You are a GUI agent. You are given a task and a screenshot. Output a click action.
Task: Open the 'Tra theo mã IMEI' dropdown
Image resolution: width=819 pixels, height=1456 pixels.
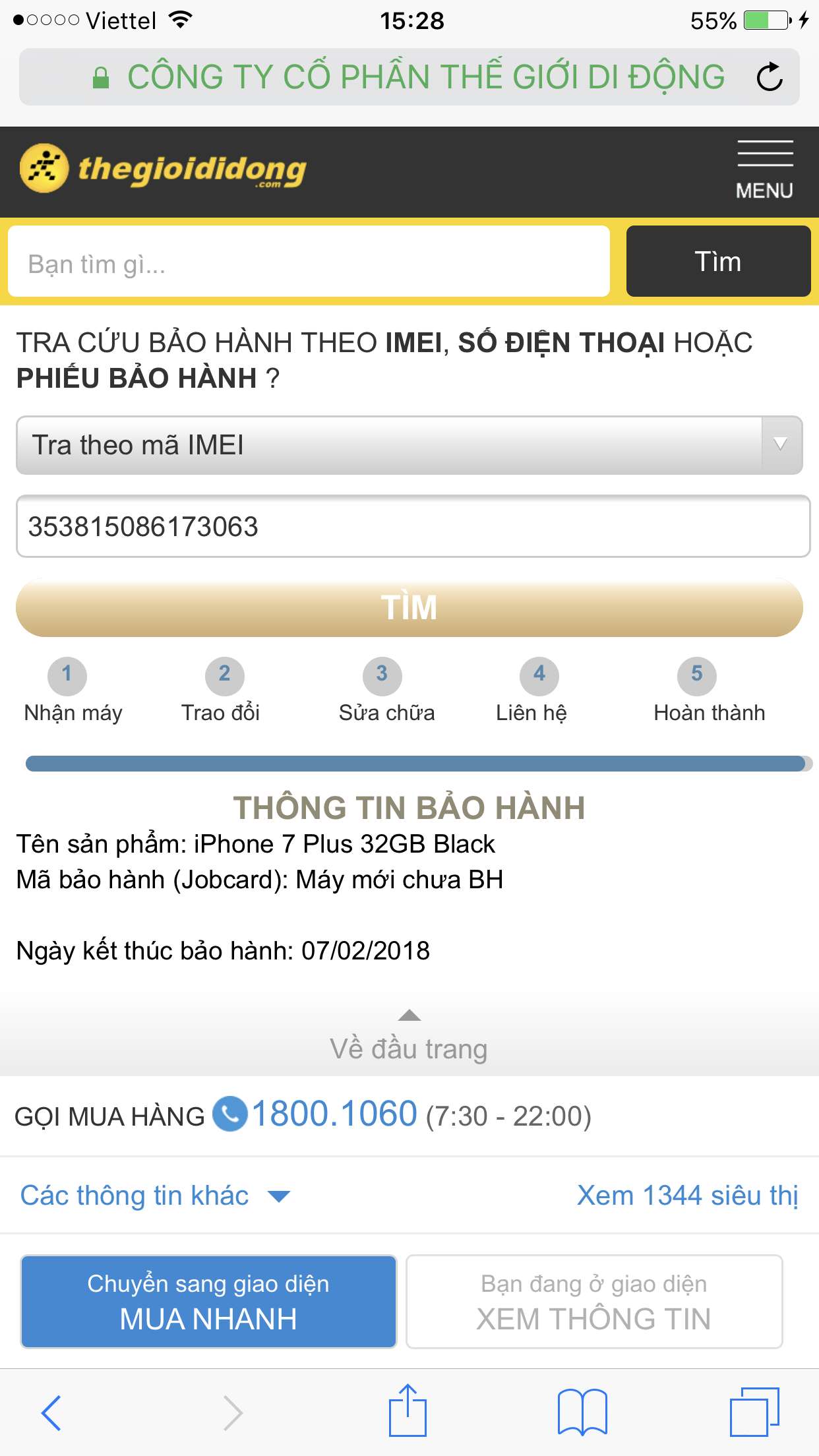pyautogui.click(x=409, y=445)
